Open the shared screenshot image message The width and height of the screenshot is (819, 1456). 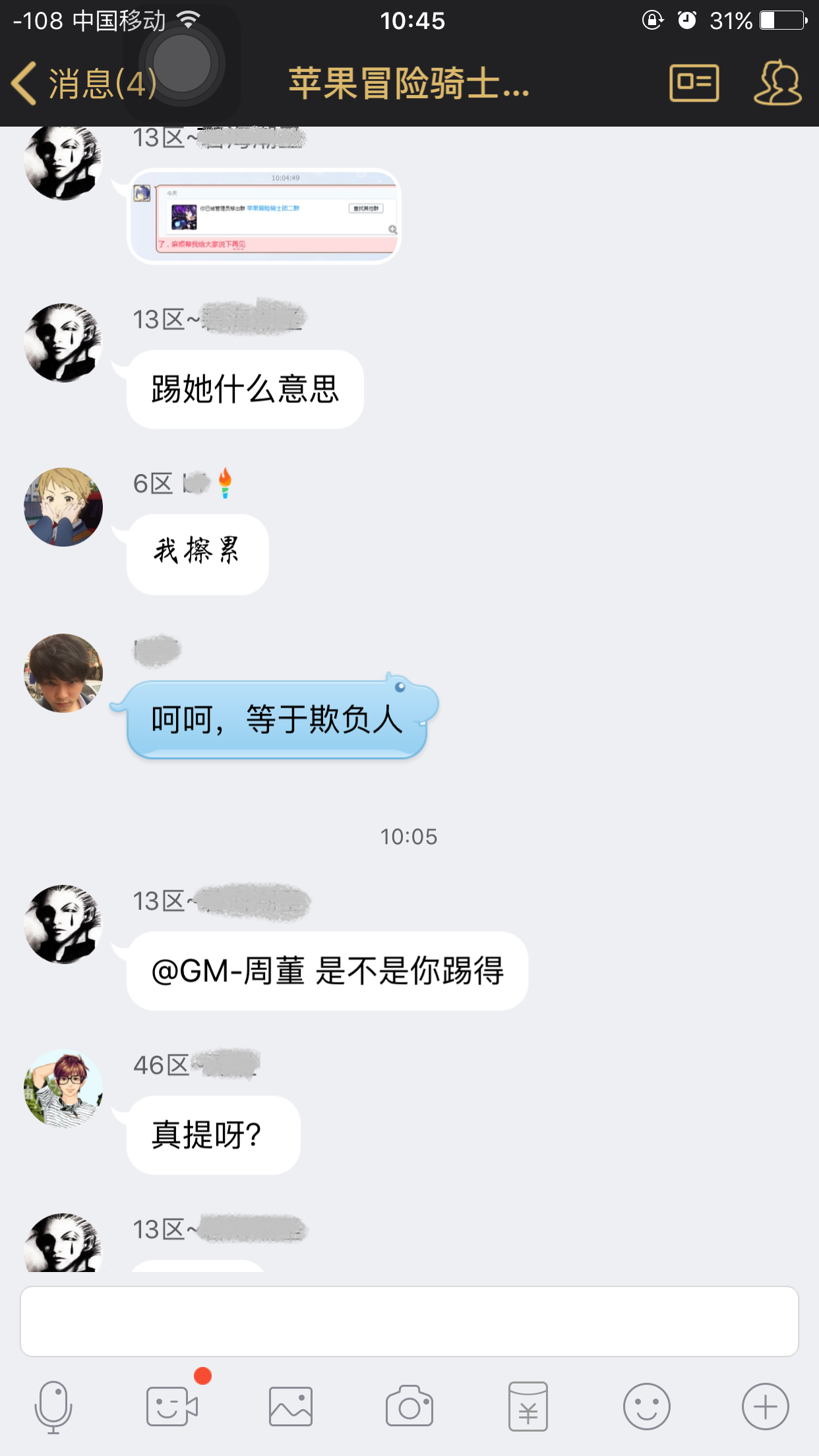[264, 216]
